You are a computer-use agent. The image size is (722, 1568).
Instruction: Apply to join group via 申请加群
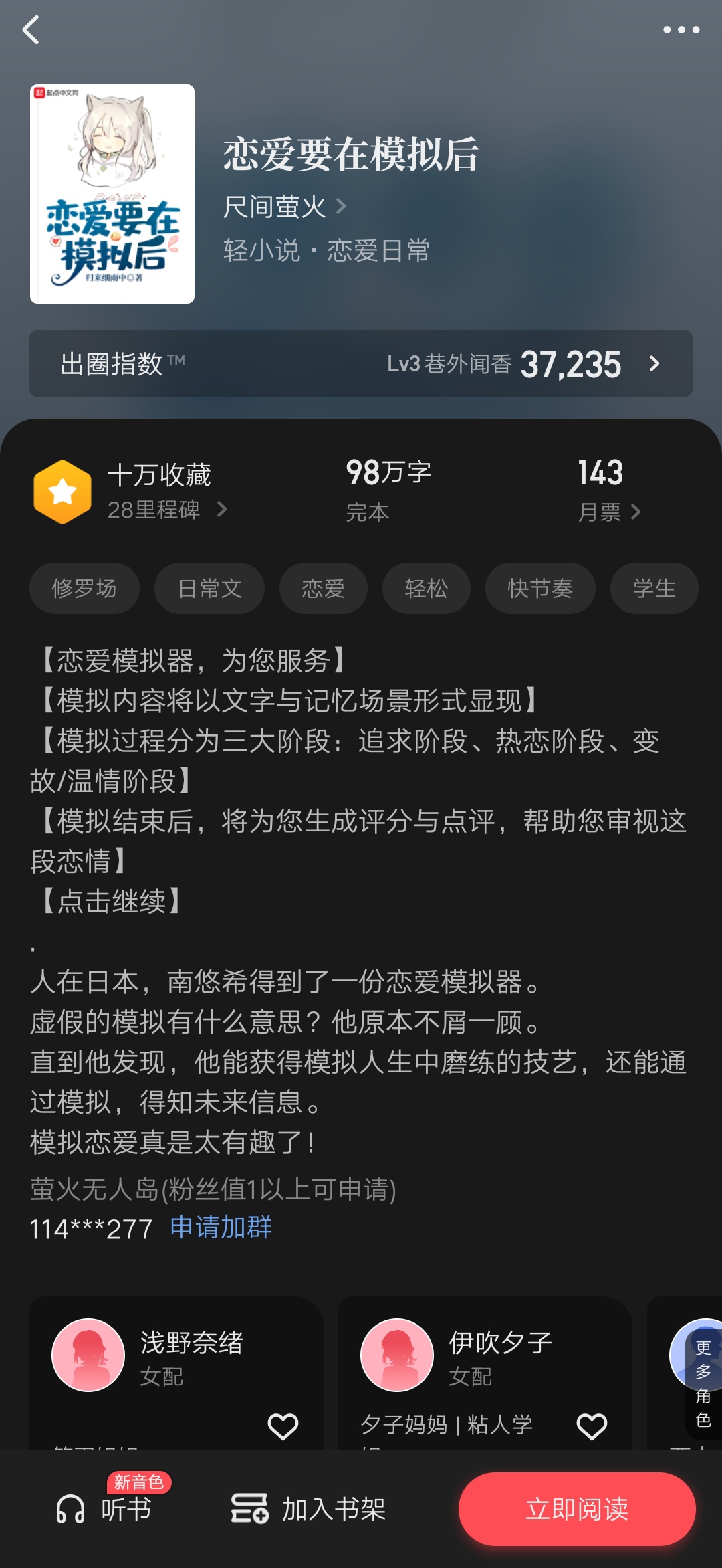tap(221, 1228)
